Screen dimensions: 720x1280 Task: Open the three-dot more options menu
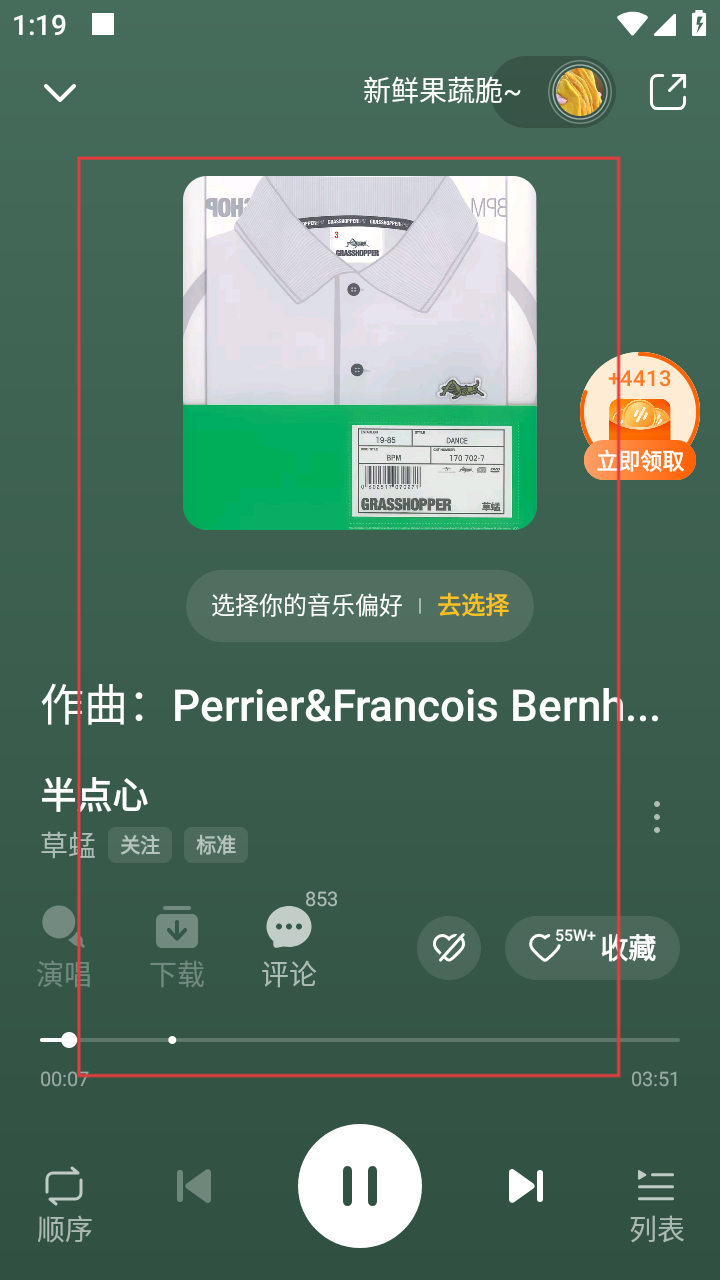tap(656, 817)
